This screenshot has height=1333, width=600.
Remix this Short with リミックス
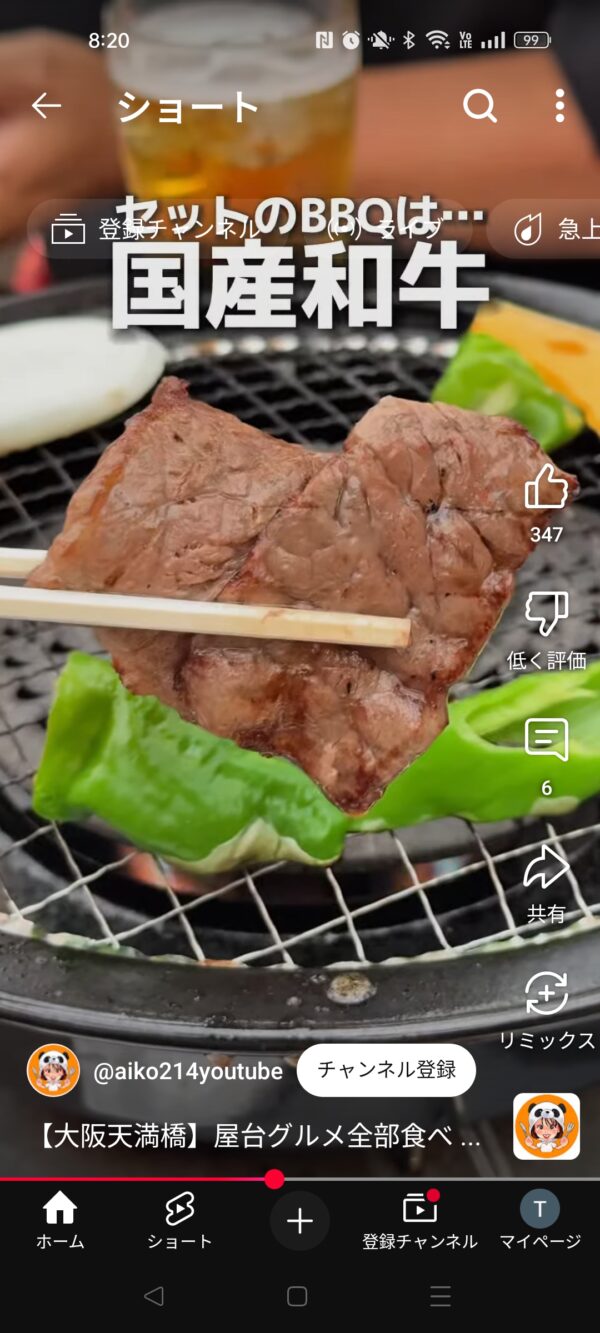pos(546,995)
